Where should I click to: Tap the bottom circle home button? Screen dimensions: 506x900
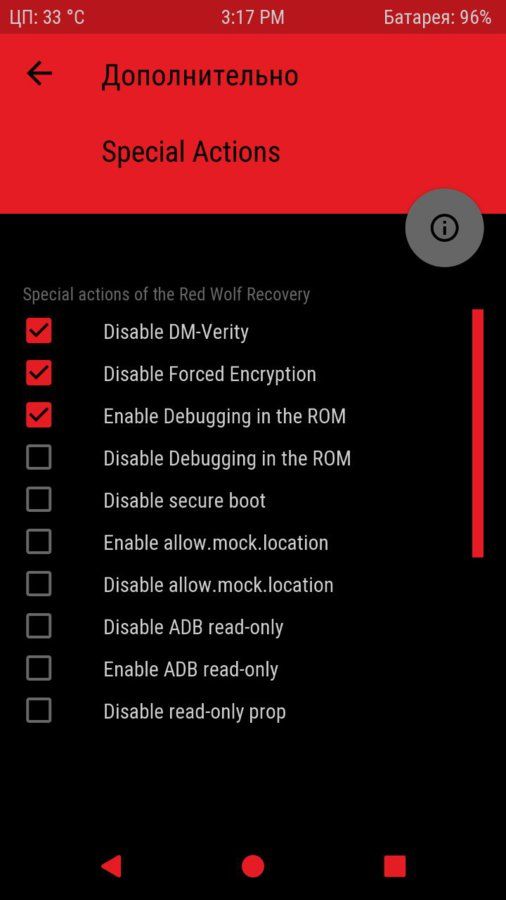pos(253,866)
